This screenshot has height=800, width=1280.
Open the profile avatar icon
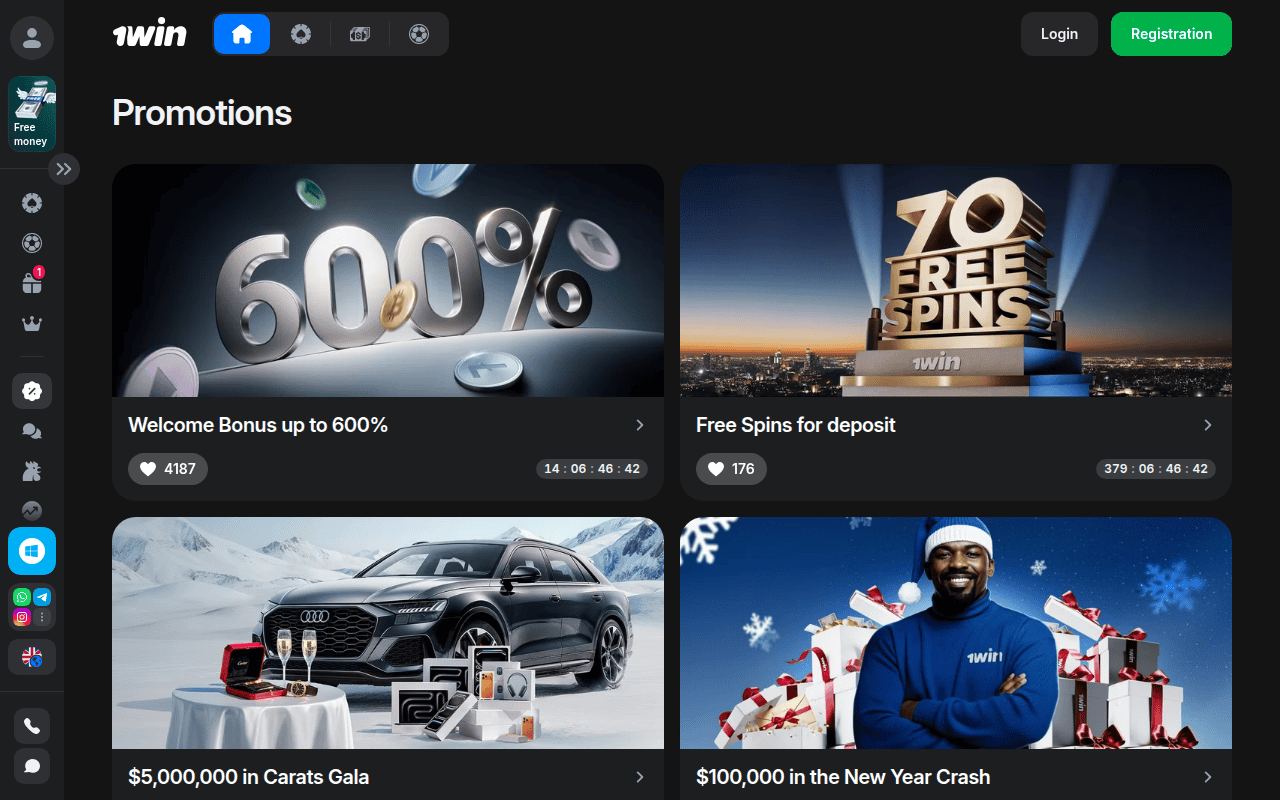(32, 38)
